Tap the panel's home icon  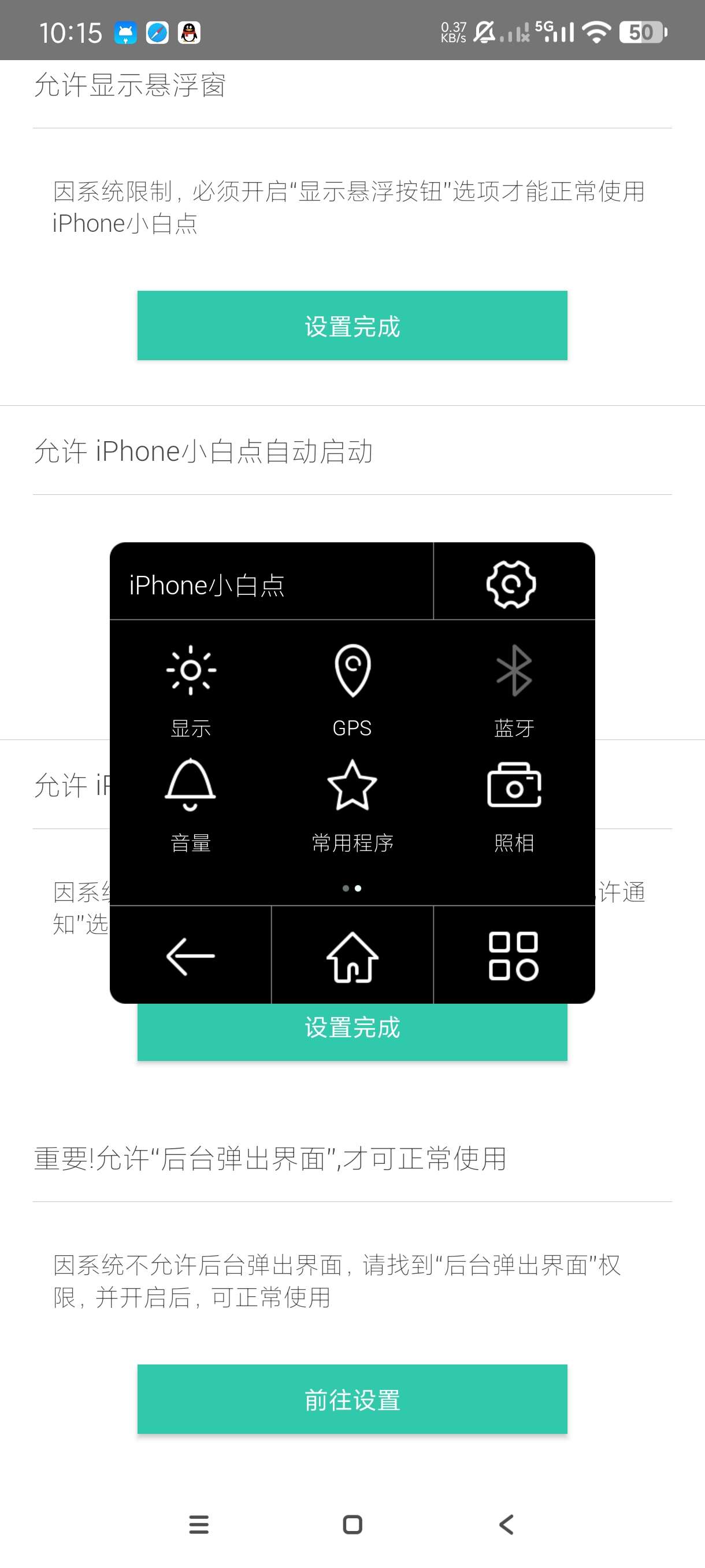[352, 956]
